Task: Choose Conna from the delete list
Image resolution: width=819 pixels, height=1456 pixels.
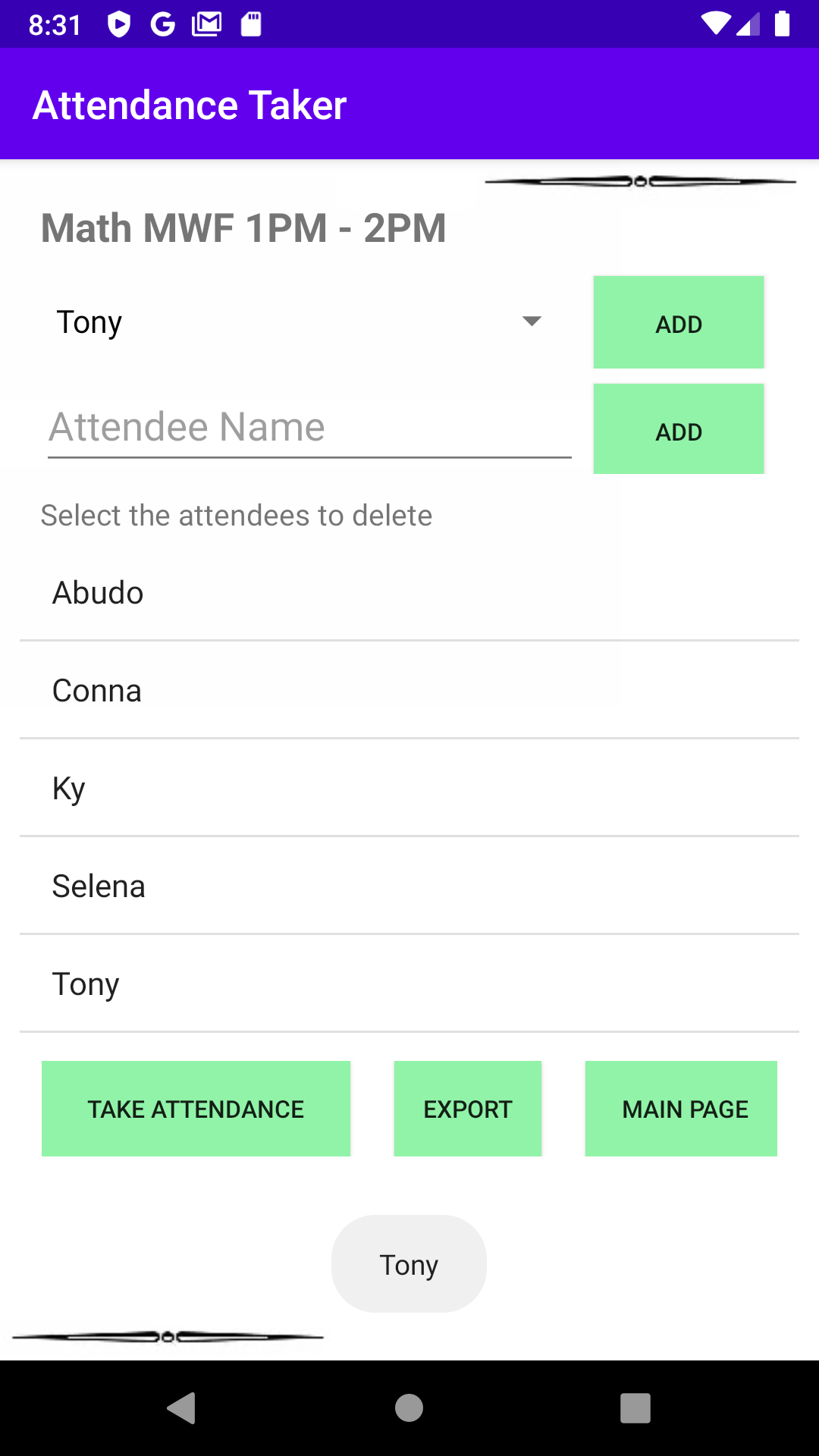Action: 409,690
